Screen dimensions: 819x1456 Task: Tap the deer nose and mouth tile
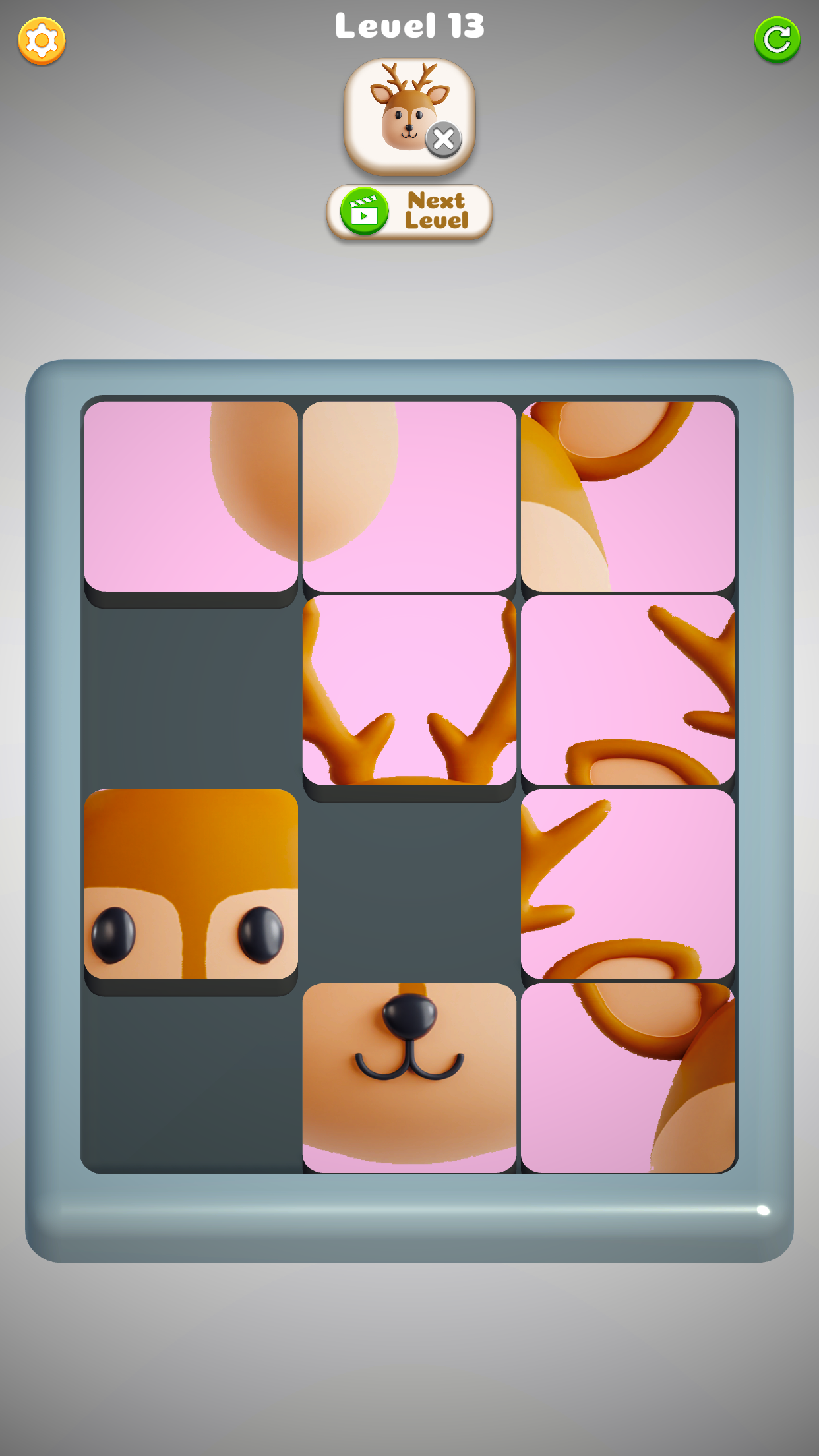pos(409,1077)
